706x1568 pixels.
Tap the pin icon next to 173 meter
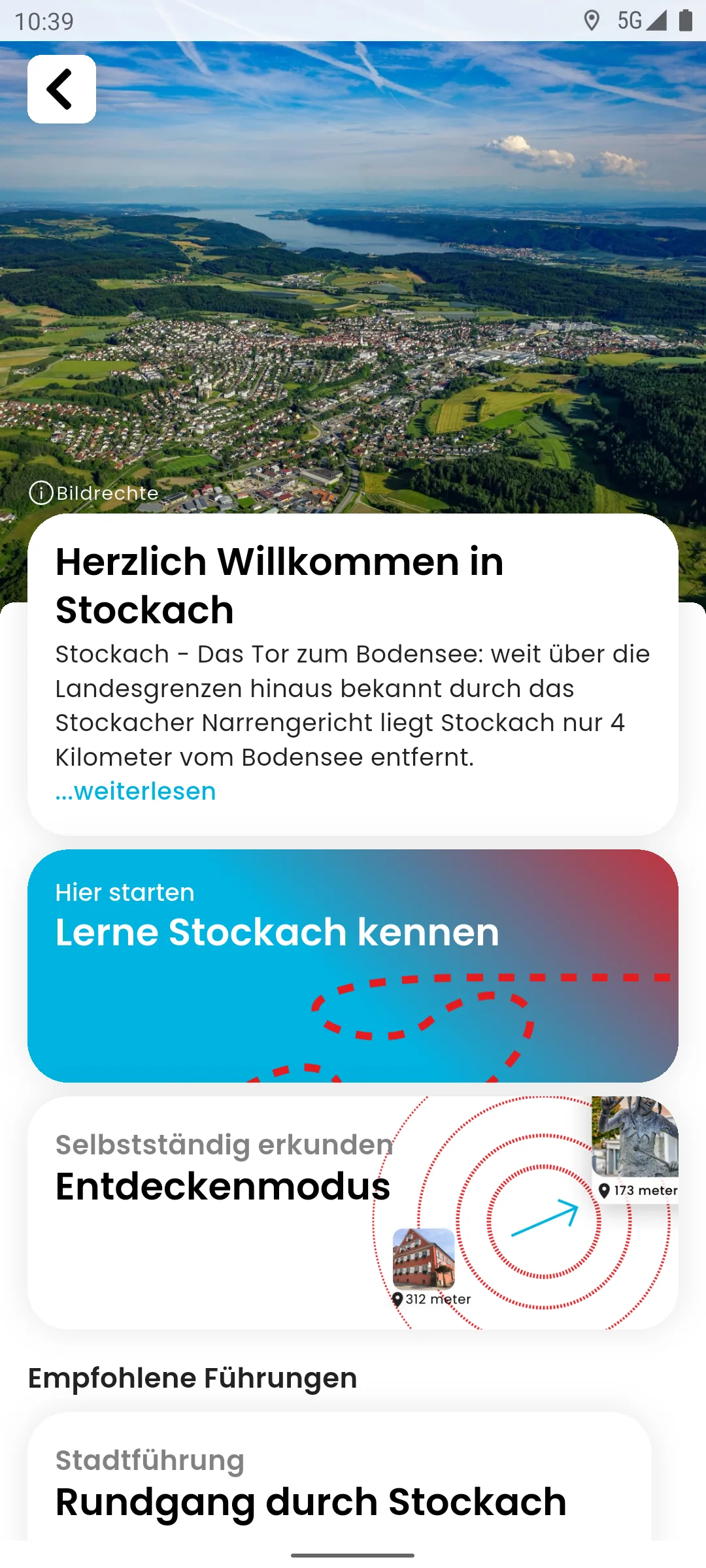605,1189
